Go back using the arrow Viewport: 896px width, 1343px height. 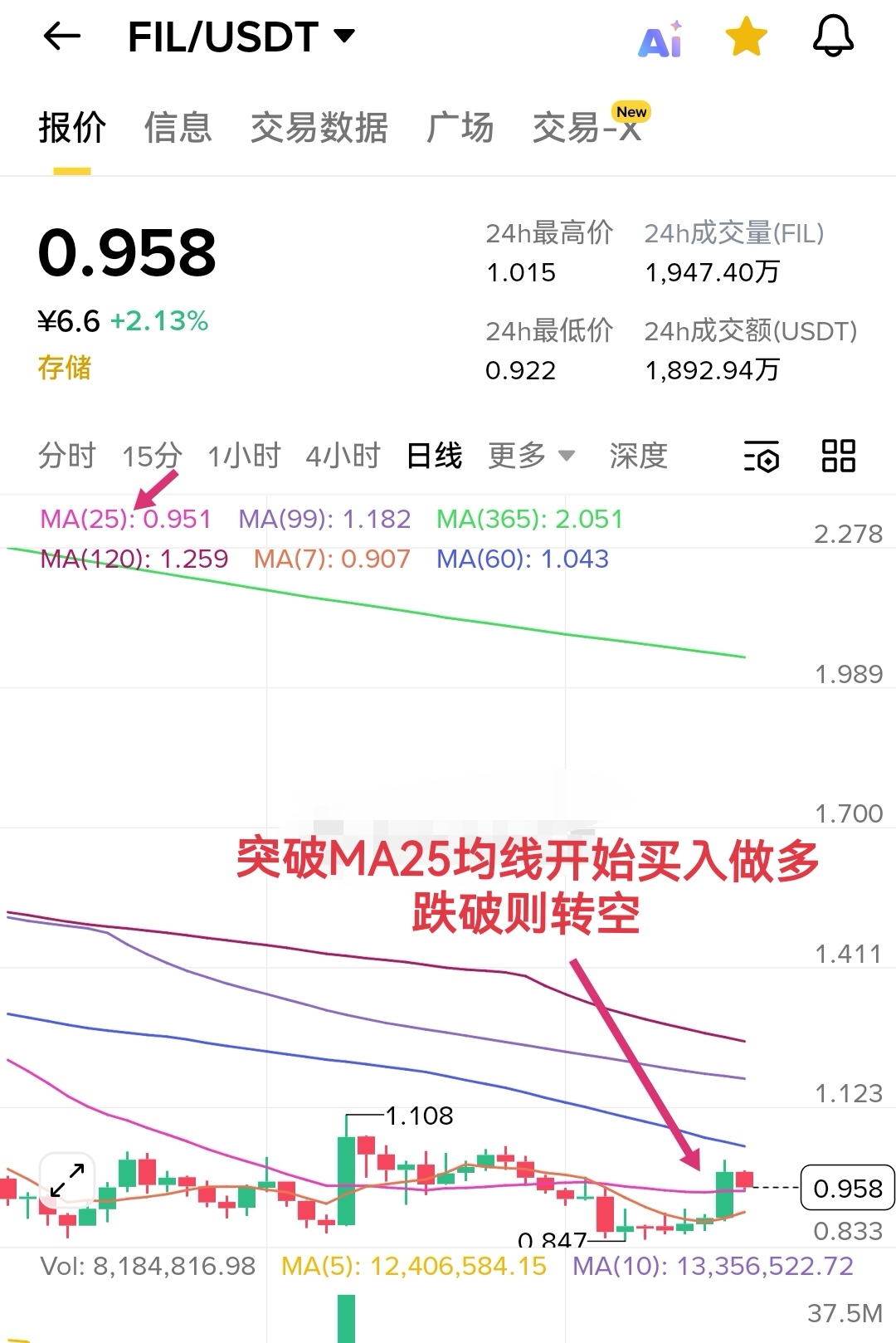tap(61, 36)
